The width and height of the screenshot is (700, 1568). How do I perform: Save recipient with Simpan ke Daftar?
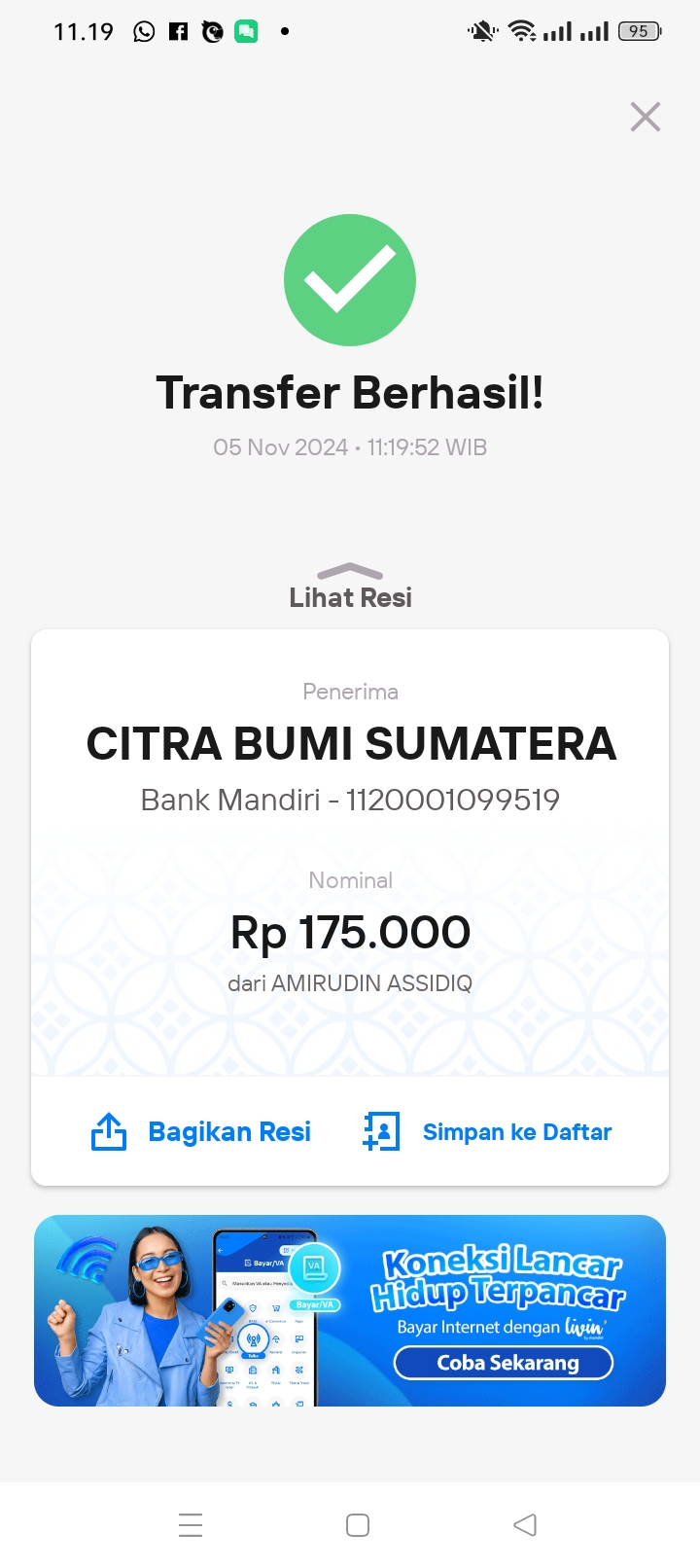487,1131
